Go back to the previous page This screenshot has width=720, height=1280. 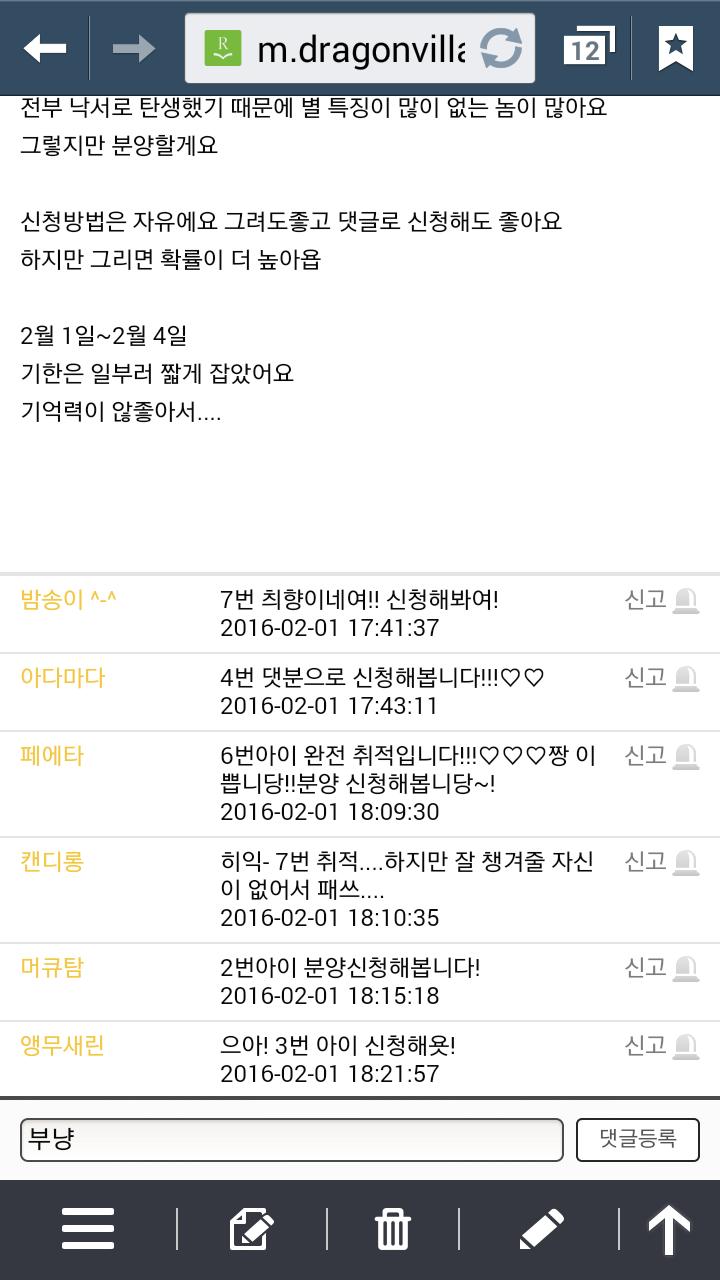(45, 48)
